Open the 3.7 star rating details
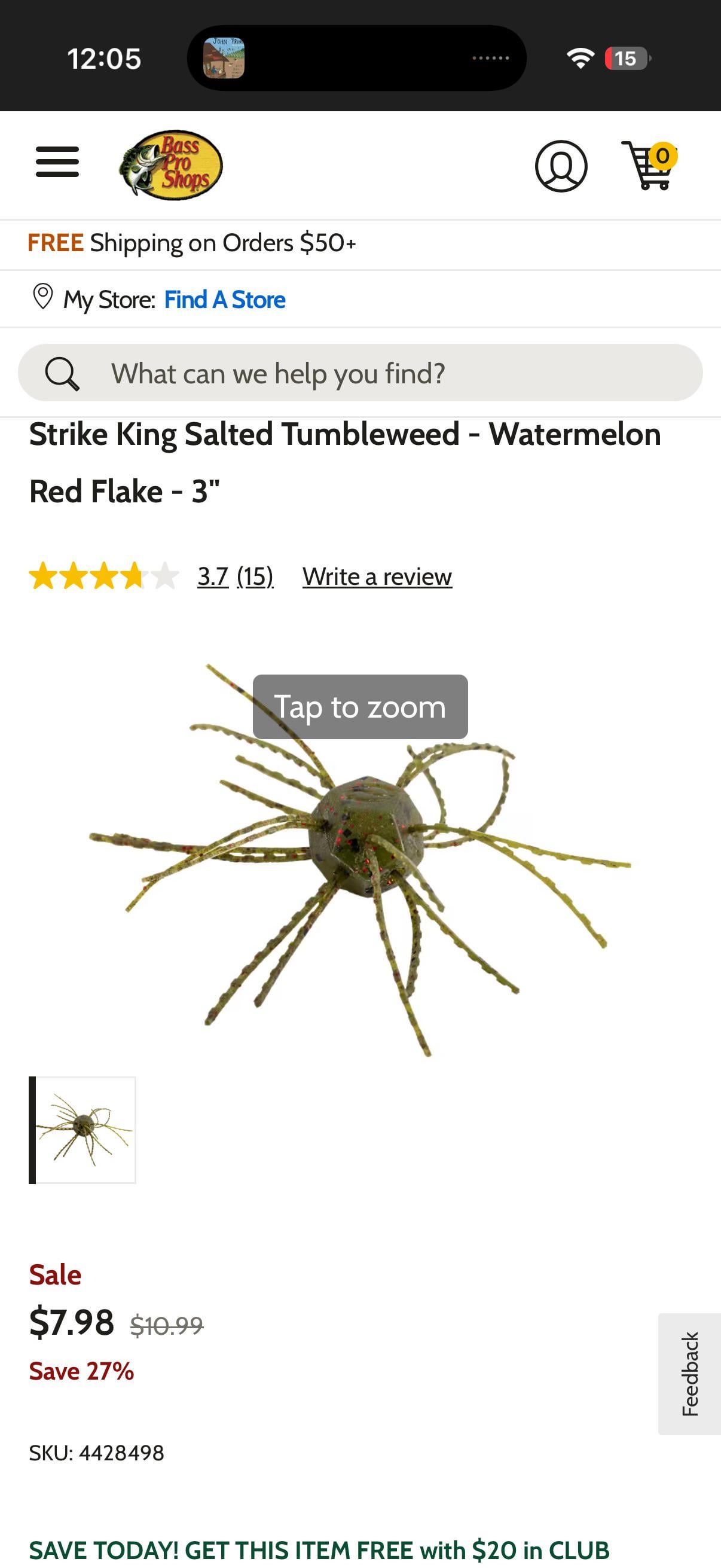721x1568 pixels. pos(212,576)
